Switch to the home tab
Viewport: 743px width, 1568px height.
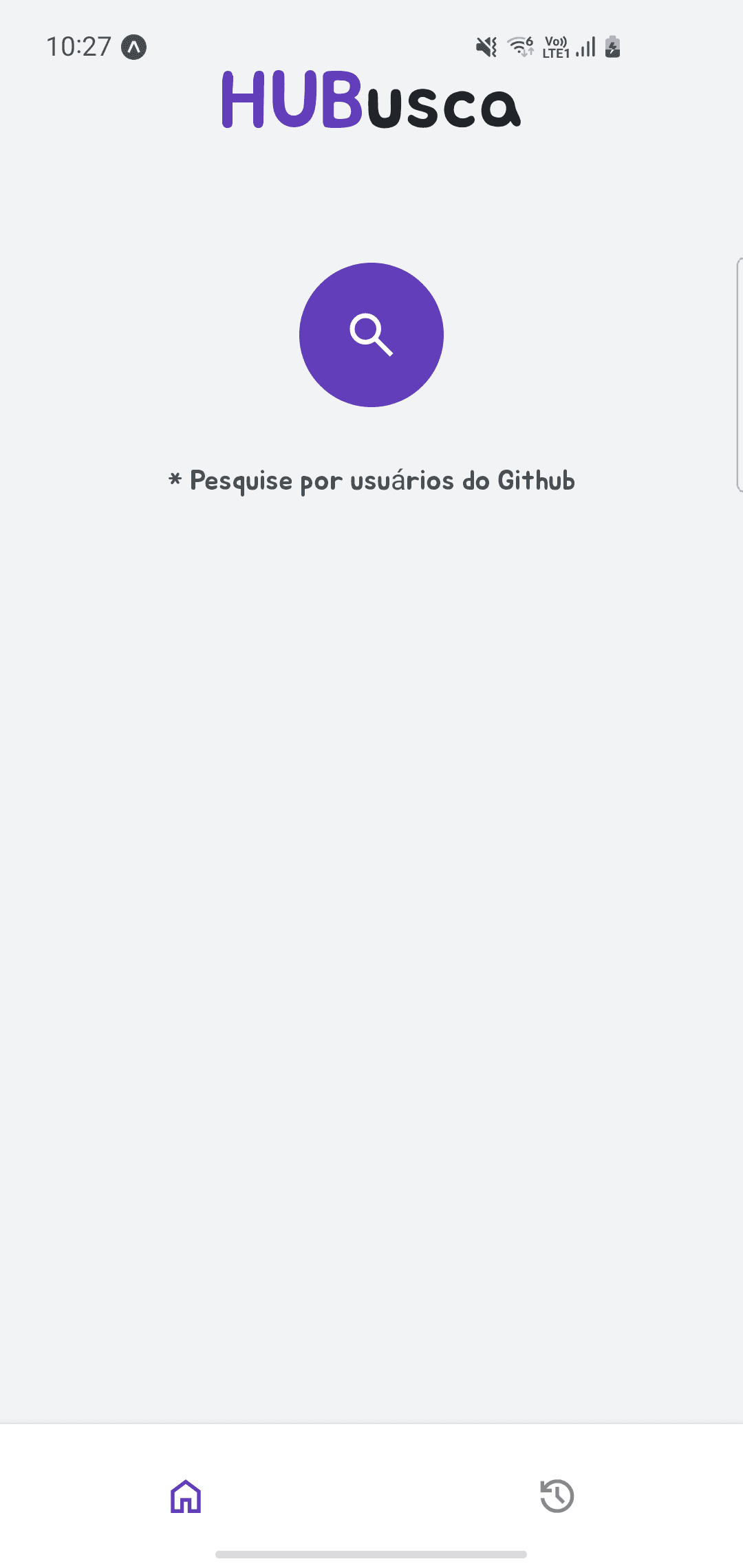coord(186,1496)
